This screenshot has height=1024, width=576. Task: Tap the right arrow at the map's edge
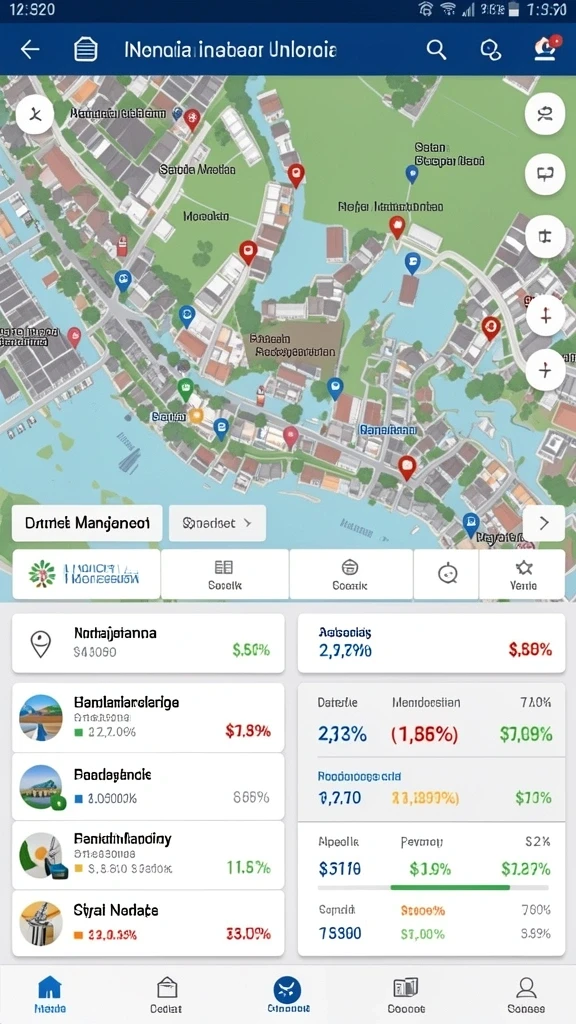[543, 523]
